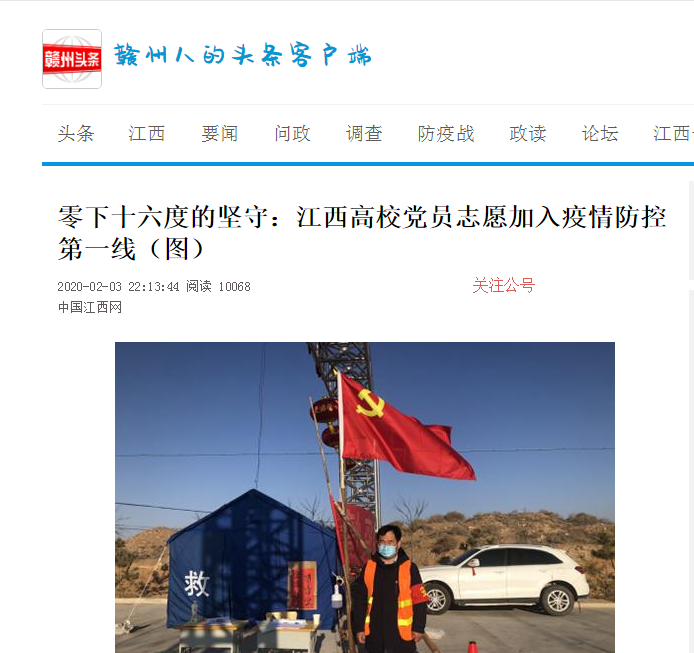The width and height of the screenshot is (694, 653).
Task: Go to the 要闻 tab
Action: point(220,133)
